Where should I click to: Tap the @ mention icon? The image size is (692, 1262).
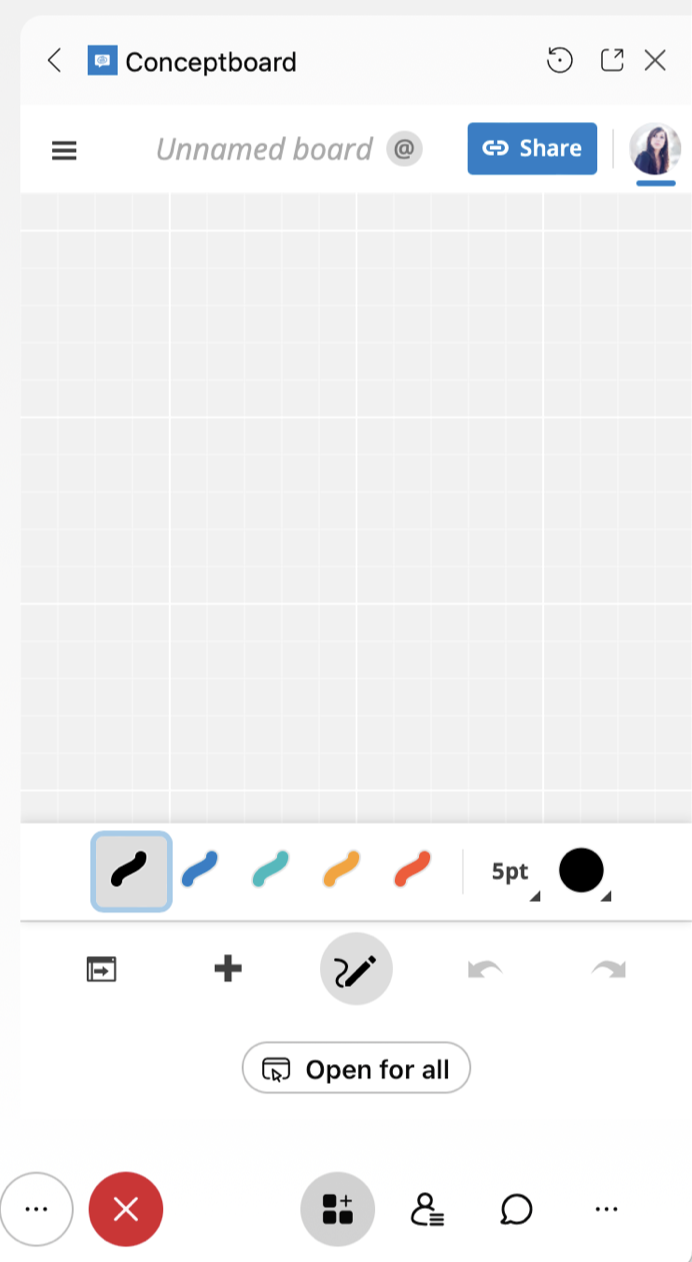tap(404, 150)
